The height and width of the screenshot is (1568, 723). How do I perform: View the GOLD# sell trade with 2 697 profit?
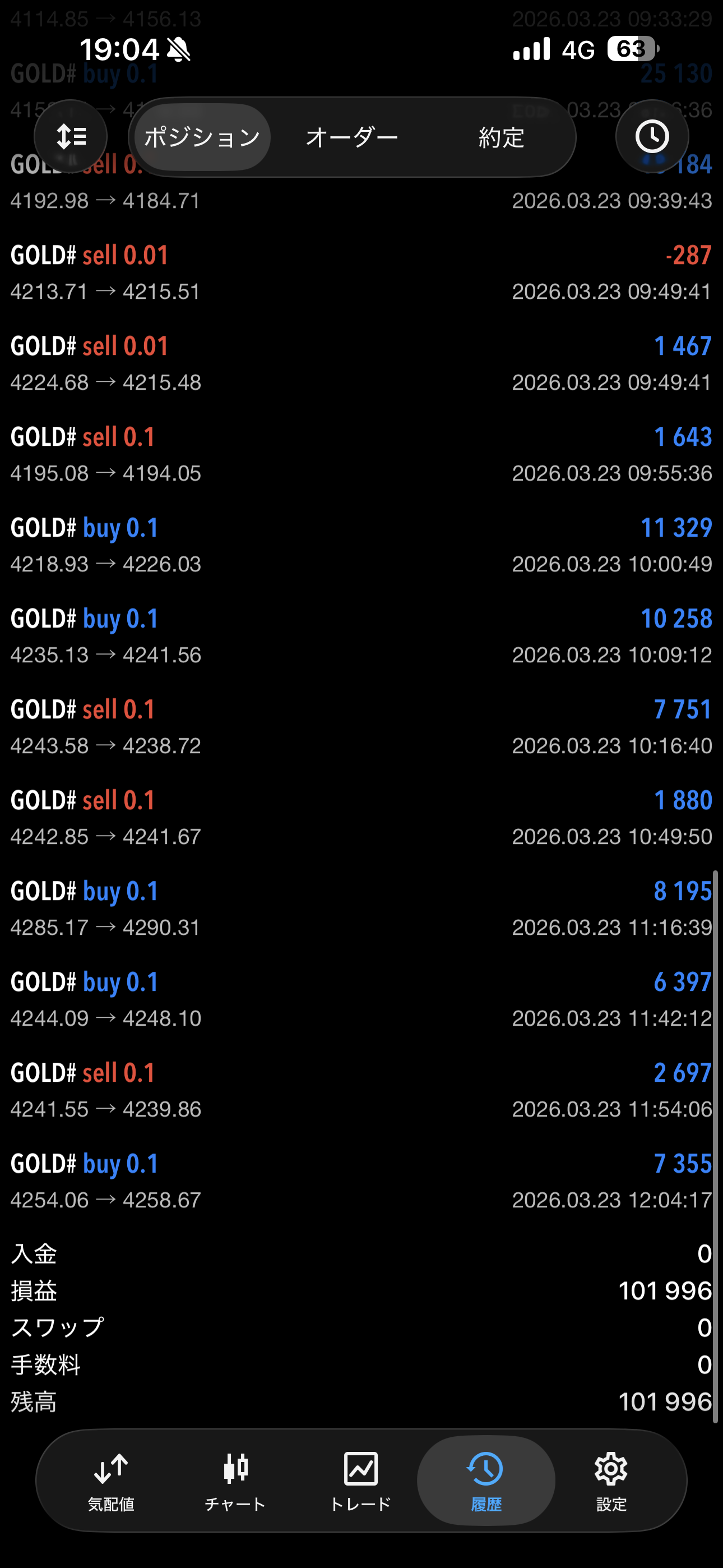tap(361, 1090)
